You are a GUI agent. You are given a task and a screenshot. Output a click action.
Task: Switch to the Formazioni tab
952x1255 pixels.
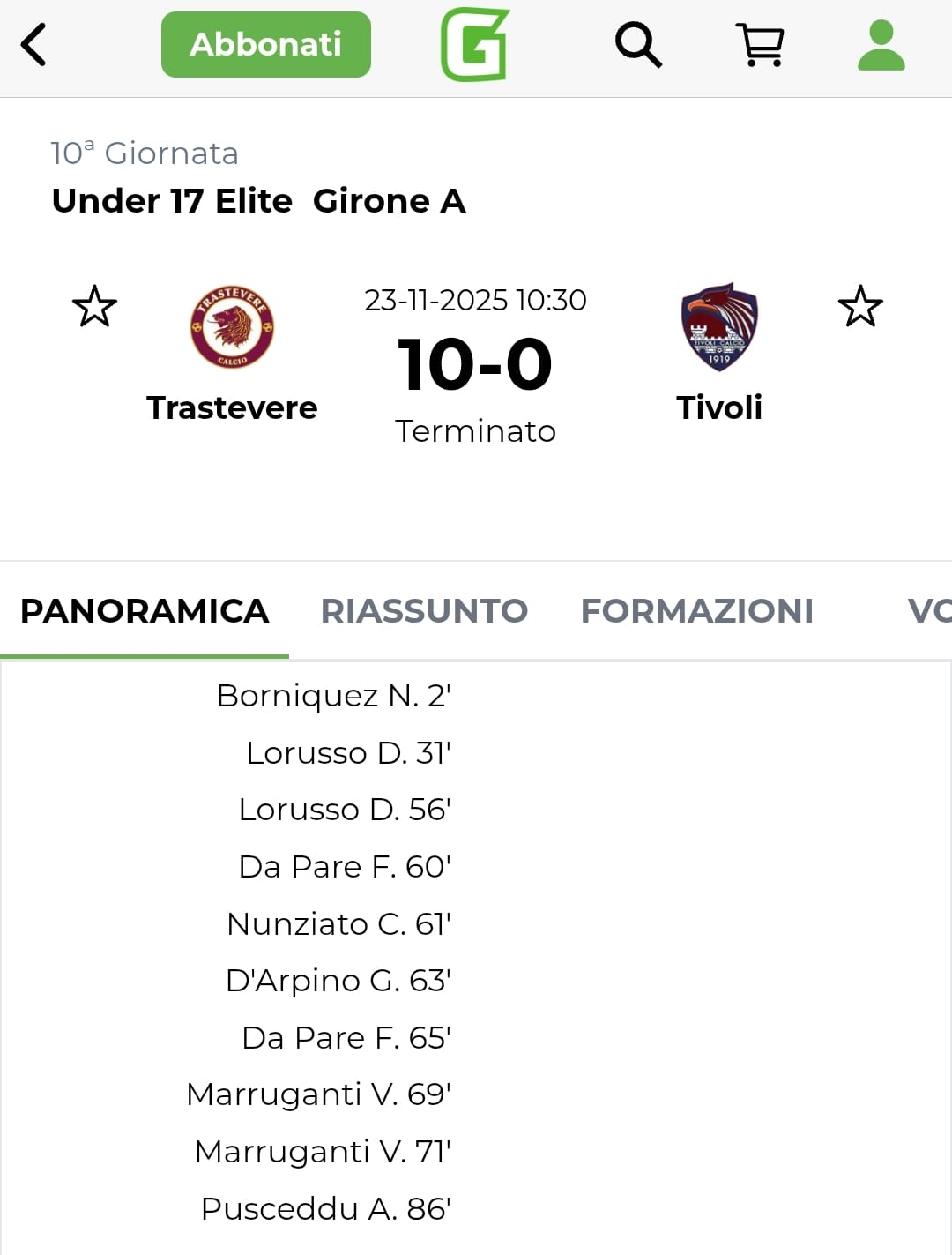(696, 610)
